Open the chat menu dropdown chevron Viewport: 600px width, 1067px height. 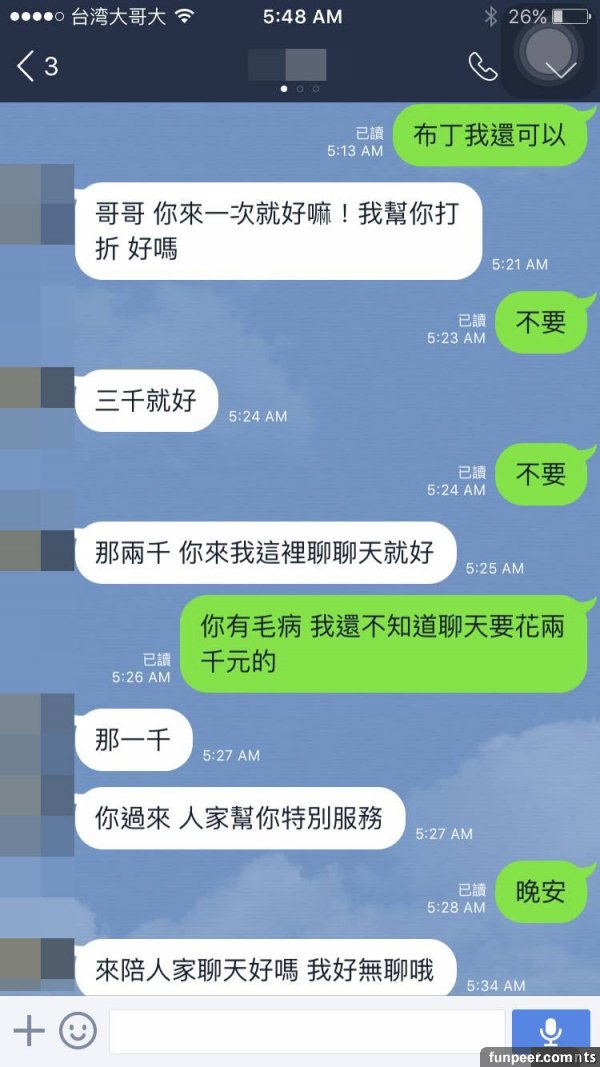click(562, 69)
